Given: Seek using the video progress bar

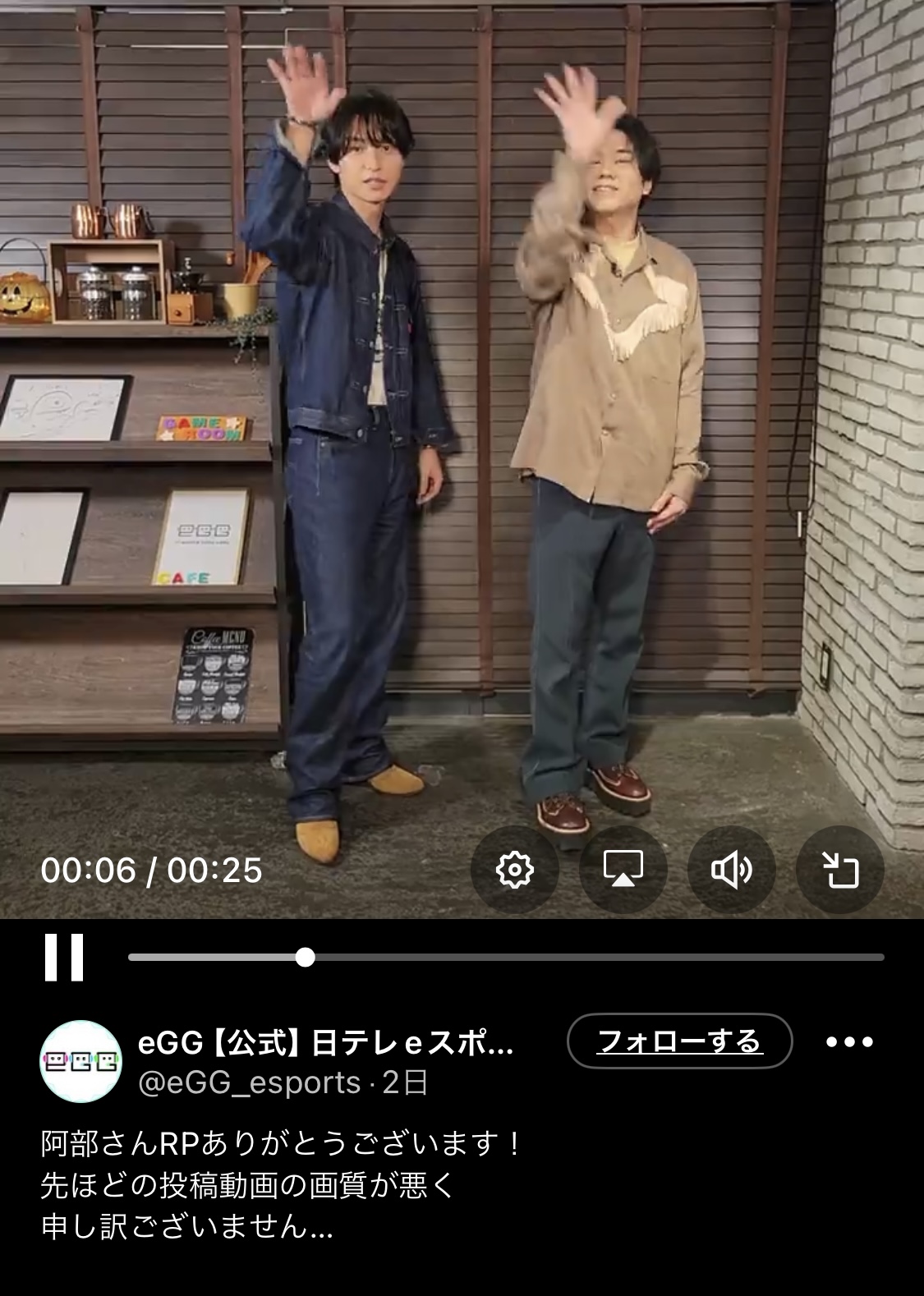Looking at the screenshot, I should 505,957.
